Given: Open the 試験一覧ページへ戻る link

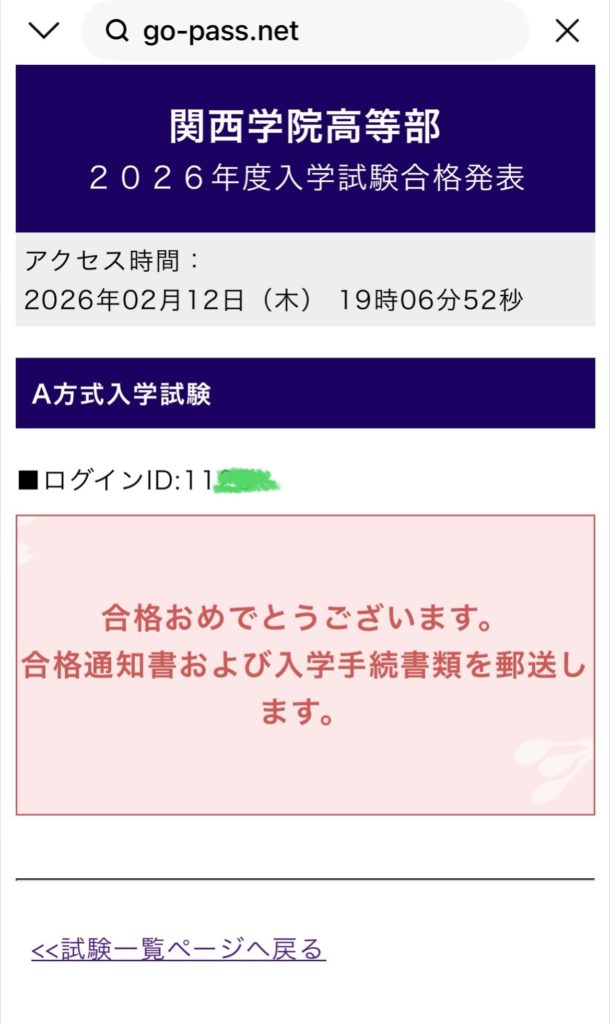Looking at the screenshot, I should 178,948.
